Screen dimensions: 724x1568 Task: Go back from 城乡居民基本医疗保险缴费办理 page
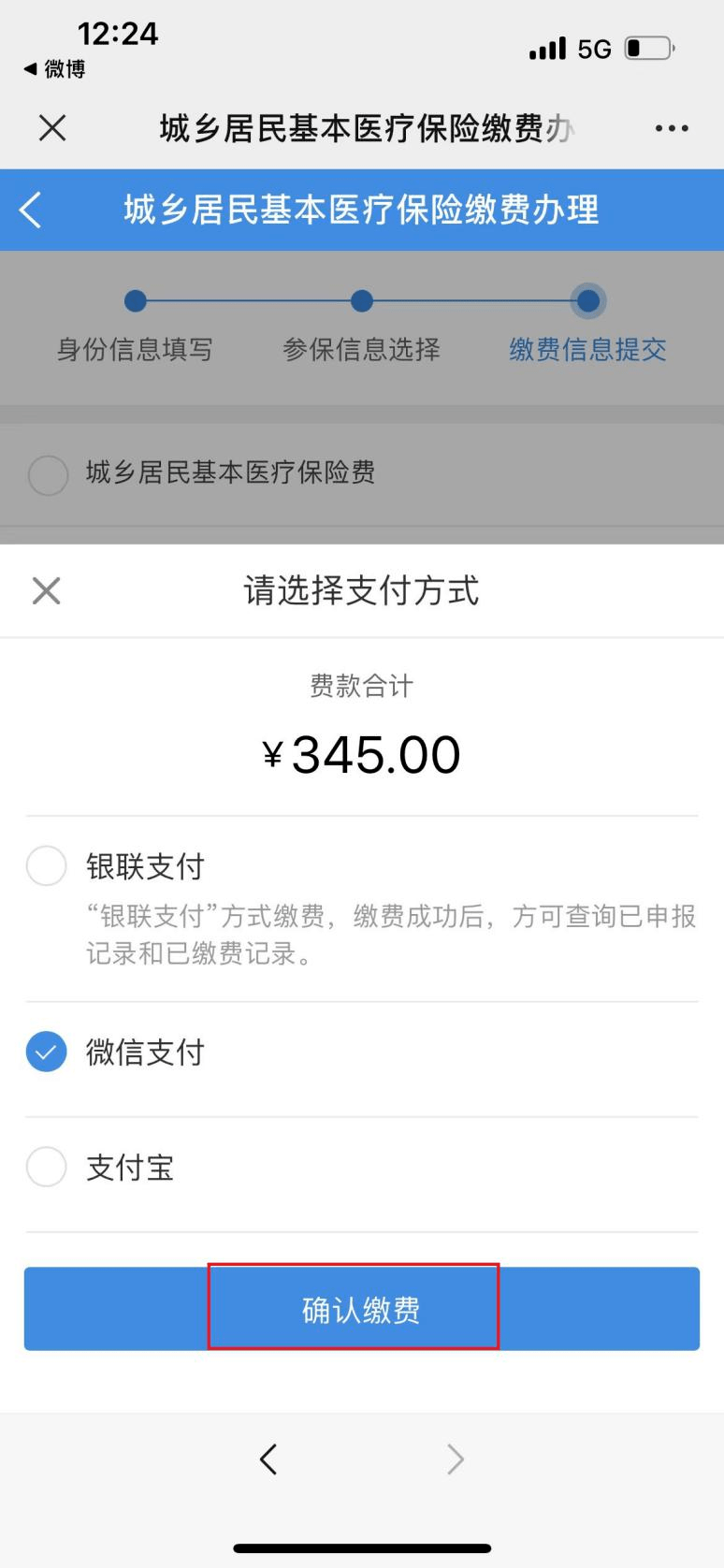pos(32,210)
